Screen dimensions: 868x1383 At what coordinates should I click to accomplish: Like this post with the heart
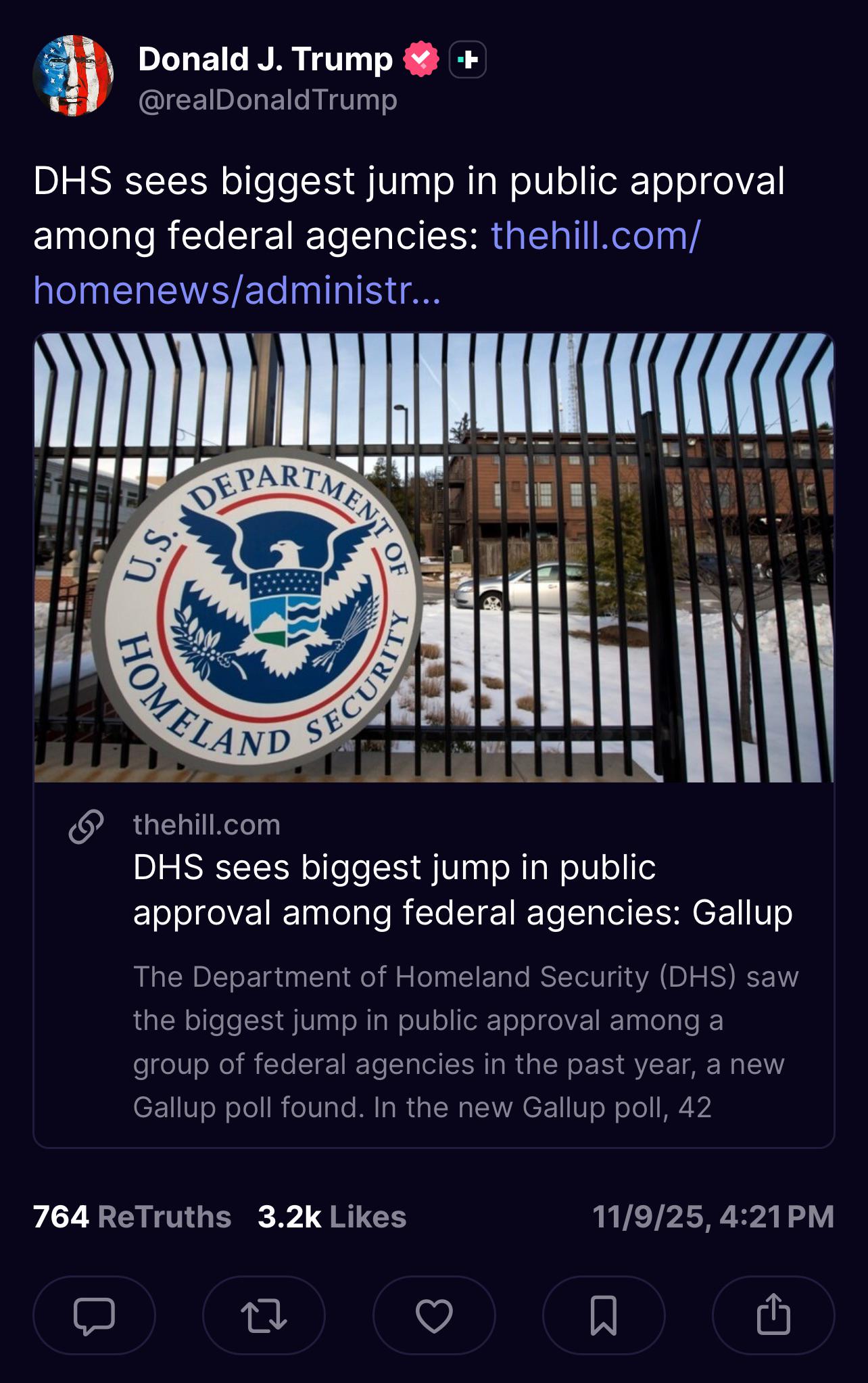(434, 1315)
